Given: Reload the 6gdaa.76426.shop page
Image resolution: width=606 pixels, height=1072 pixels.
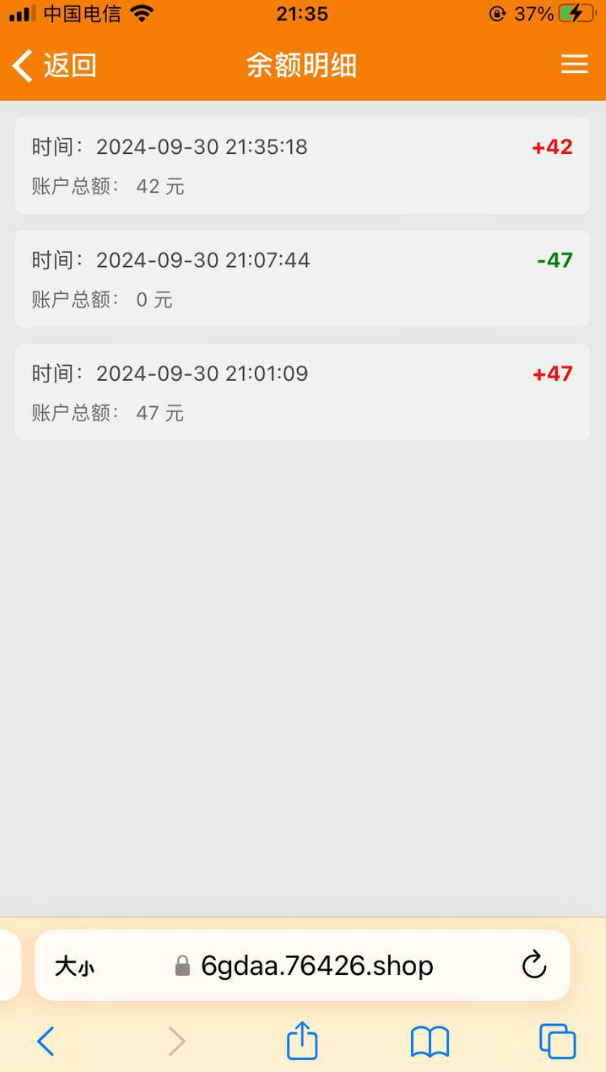Looking at the screenshot, I should click(x=534, y=965).
